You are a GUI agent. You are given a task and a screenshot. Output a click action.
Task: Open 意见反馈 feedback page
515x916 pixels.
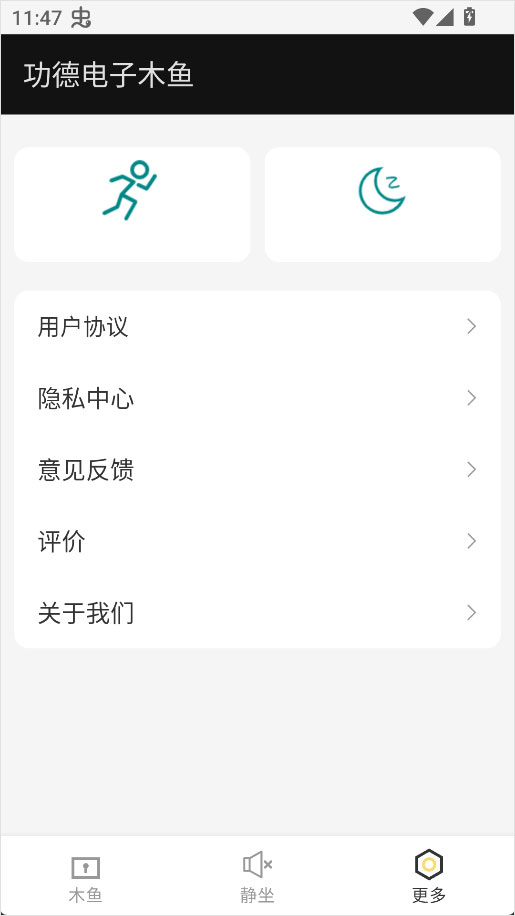[258, 470]
